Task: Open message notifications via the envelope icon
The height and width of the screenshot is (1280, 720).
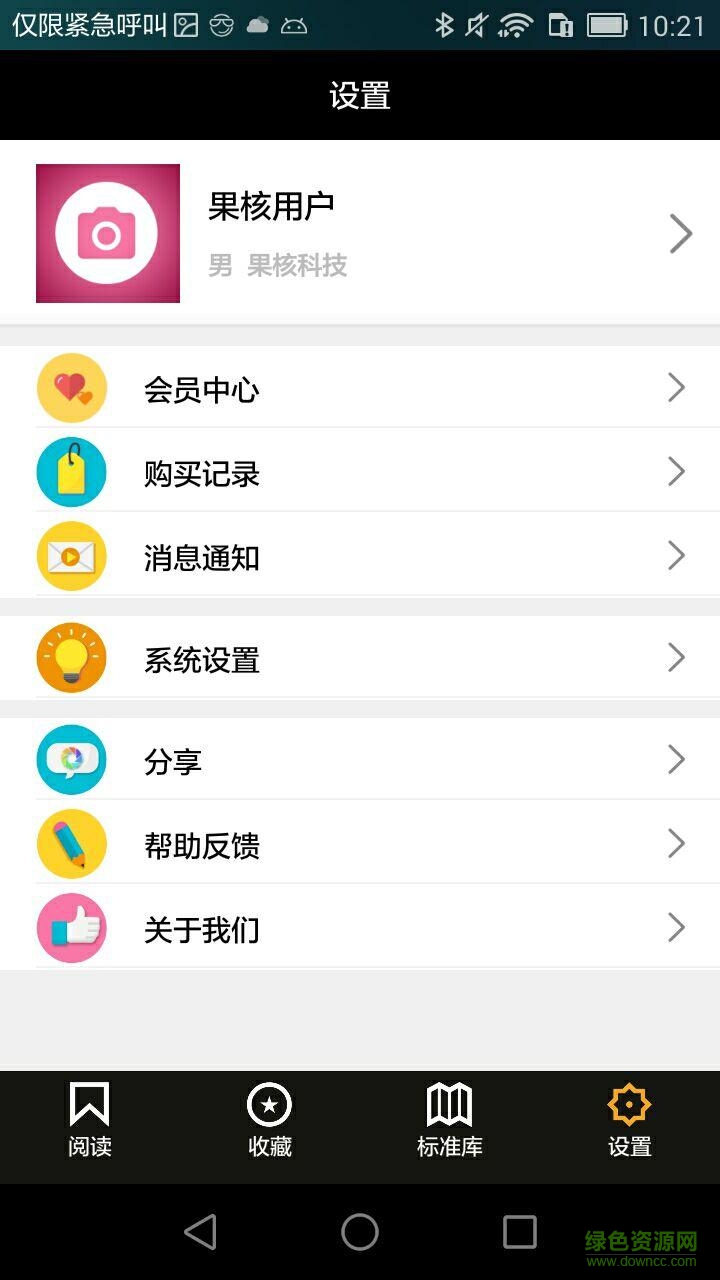Action: (71, 557)
